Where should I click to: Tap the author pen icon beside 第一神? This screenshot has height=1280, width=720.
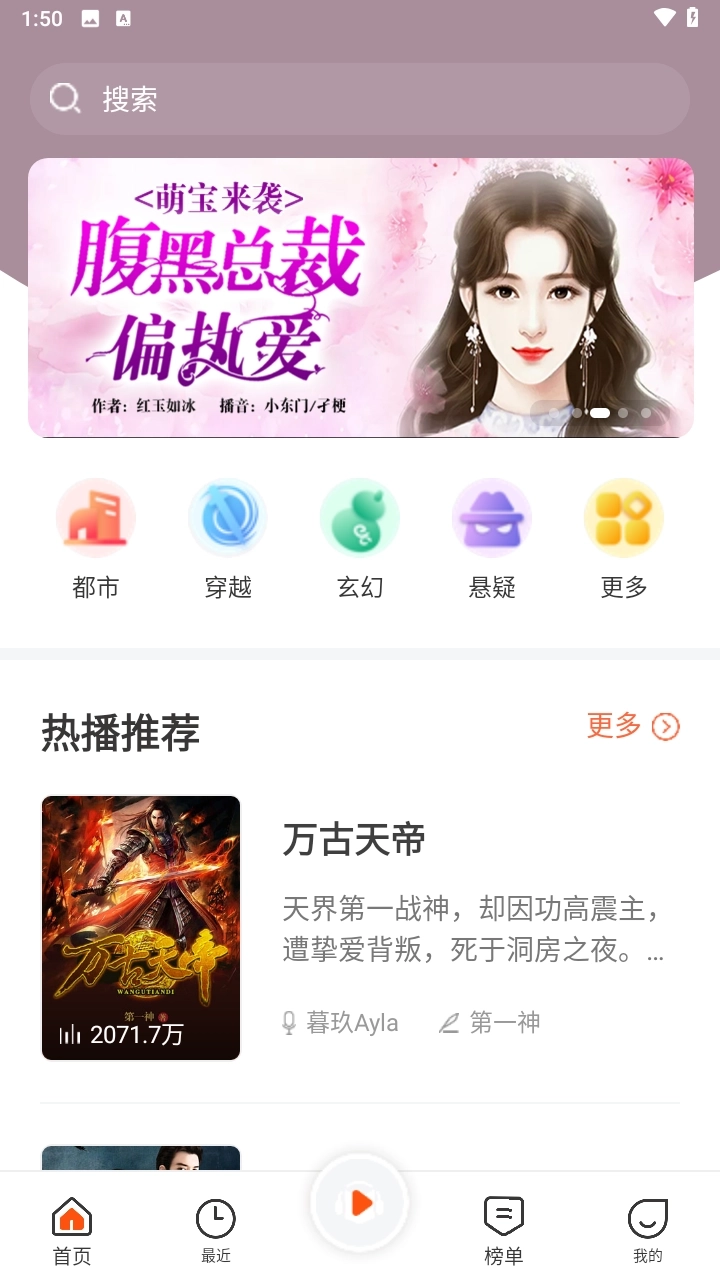tap(448, 1022)
